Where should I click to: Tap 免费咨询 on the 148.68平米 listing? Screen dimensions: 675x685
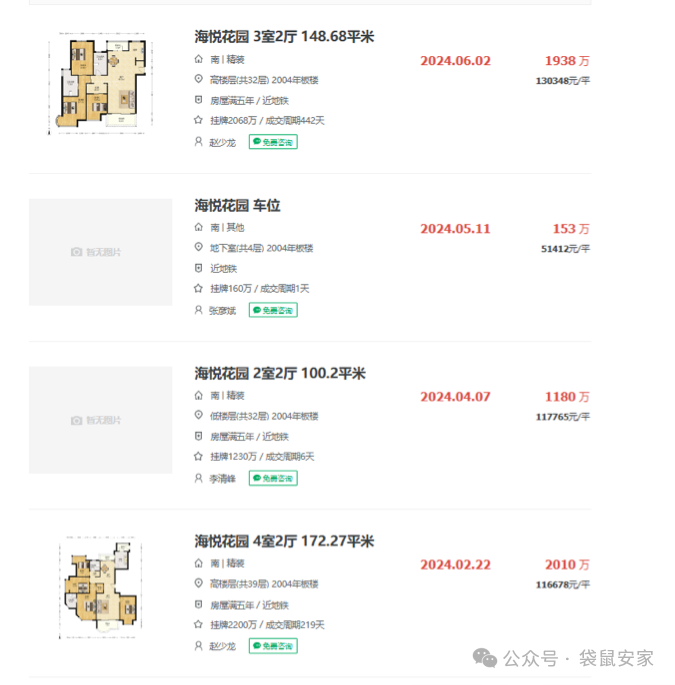click(x=273, y=142)
